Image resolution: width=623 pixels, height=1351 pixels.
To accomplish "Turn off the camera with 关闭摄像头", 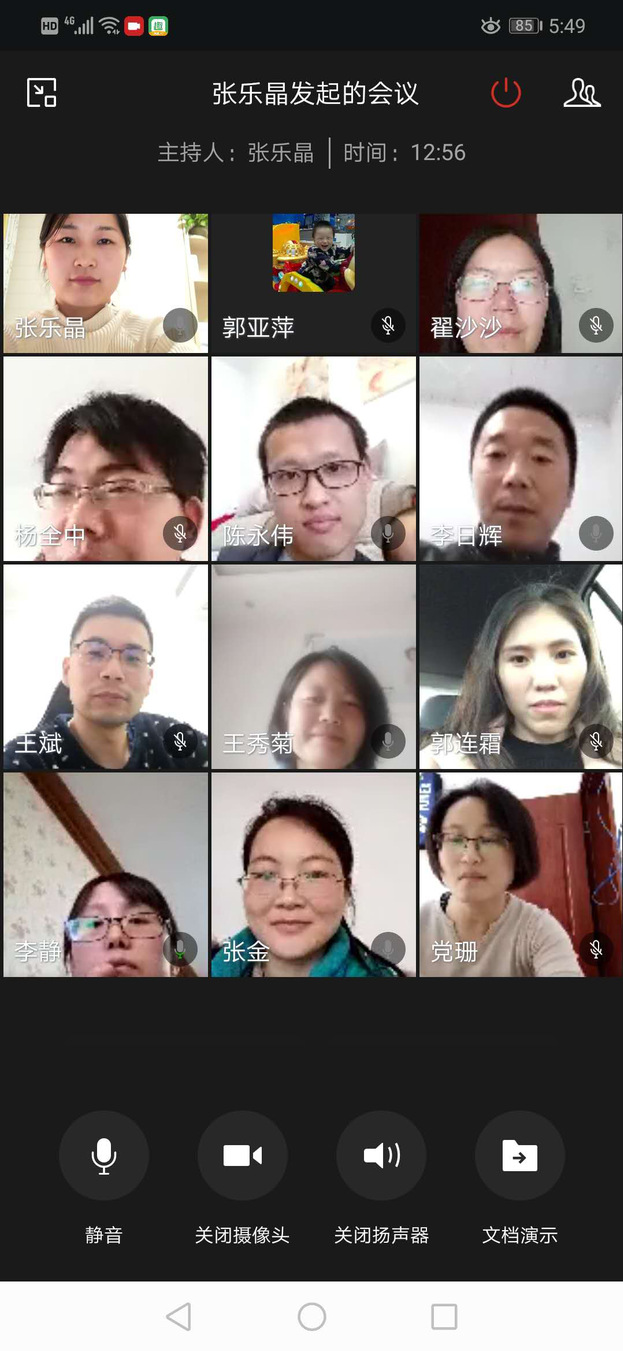I will click(242, 1156).
